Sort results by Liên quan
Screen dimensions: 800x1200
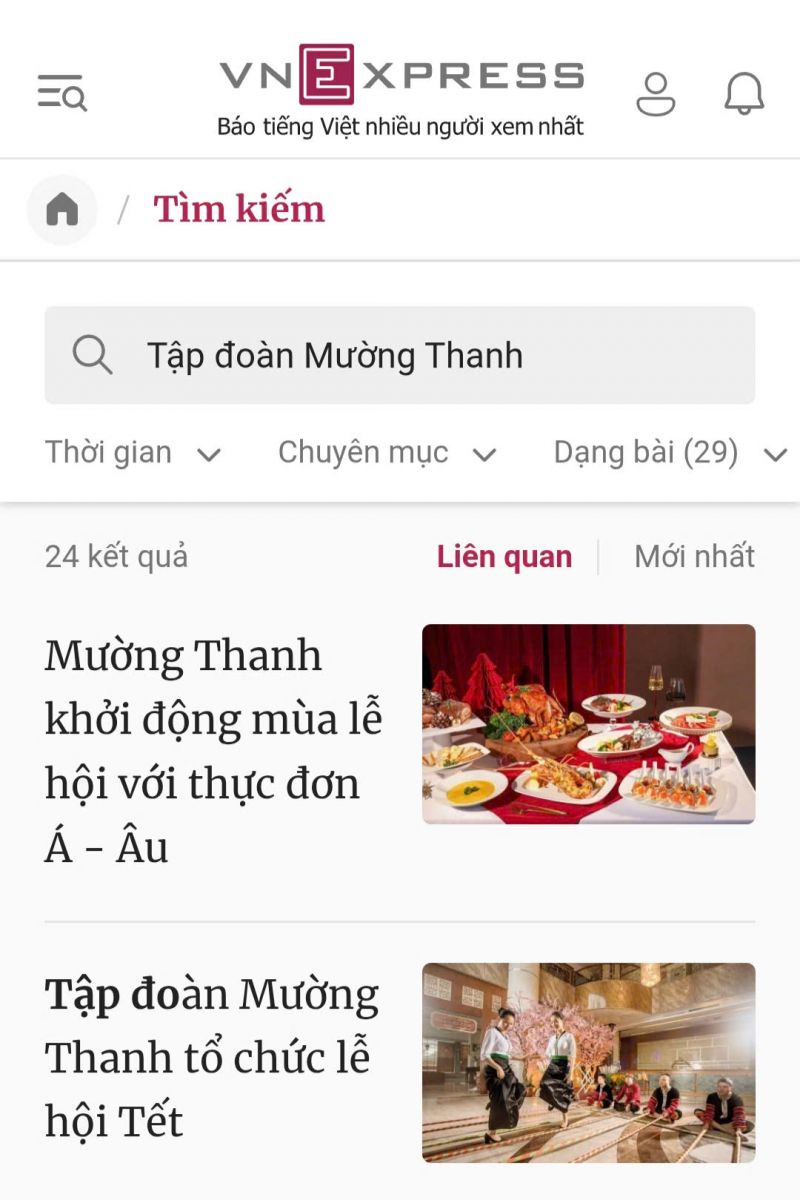504,557
